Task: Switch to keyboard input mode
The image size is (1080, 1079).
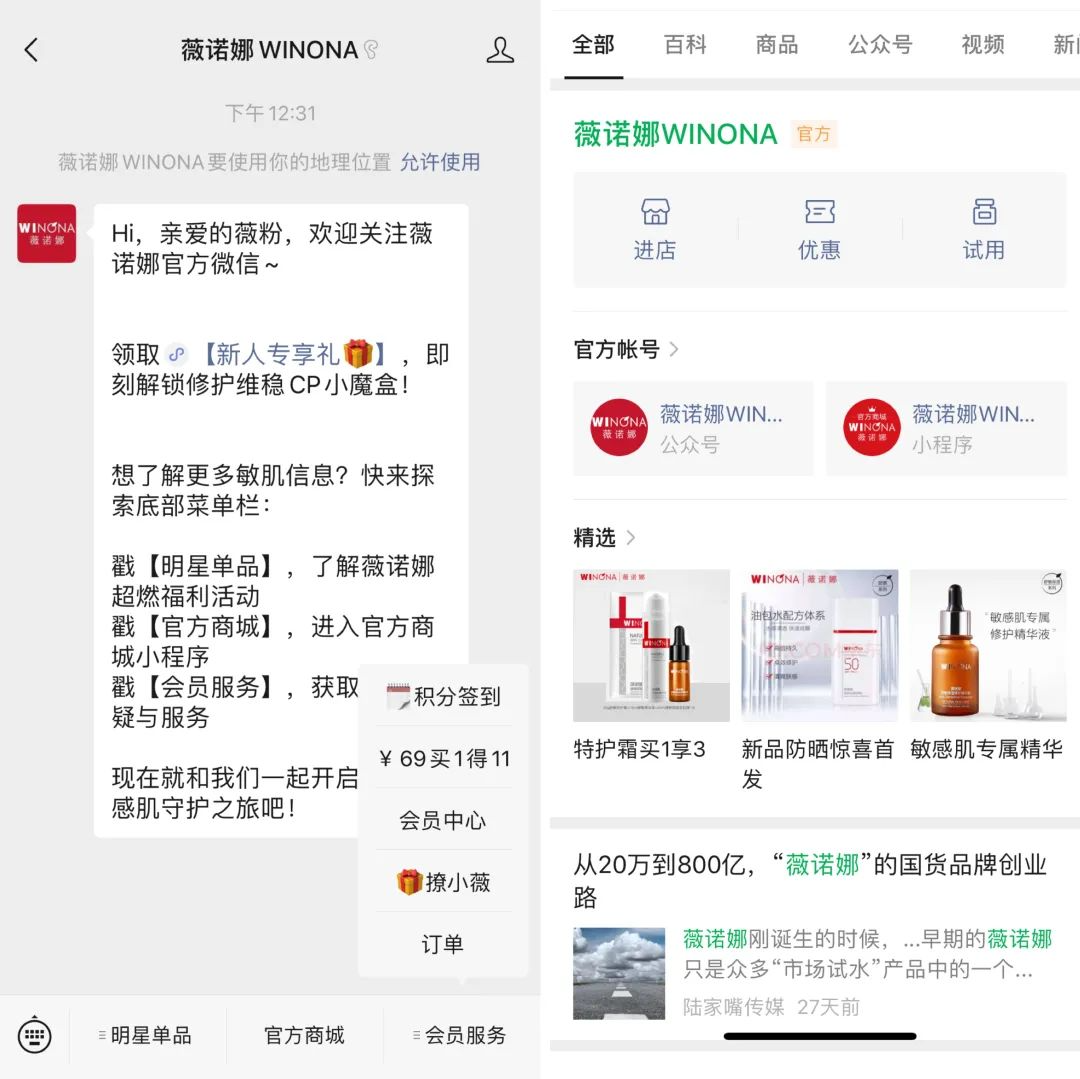Action: (x=35, y=1035)
